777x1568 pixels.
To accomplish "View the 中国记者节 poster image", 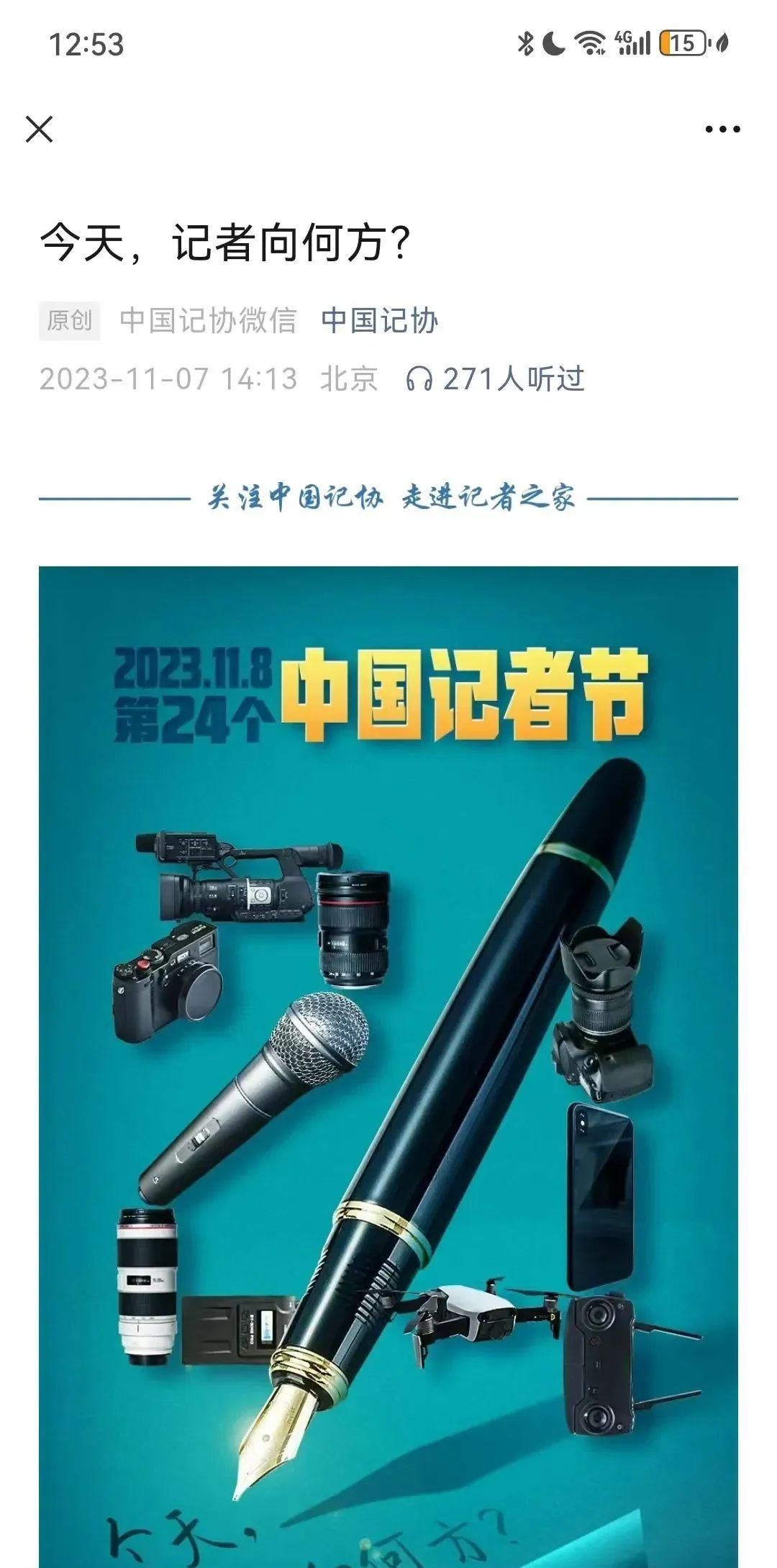I will click(x=388, y=1065).
